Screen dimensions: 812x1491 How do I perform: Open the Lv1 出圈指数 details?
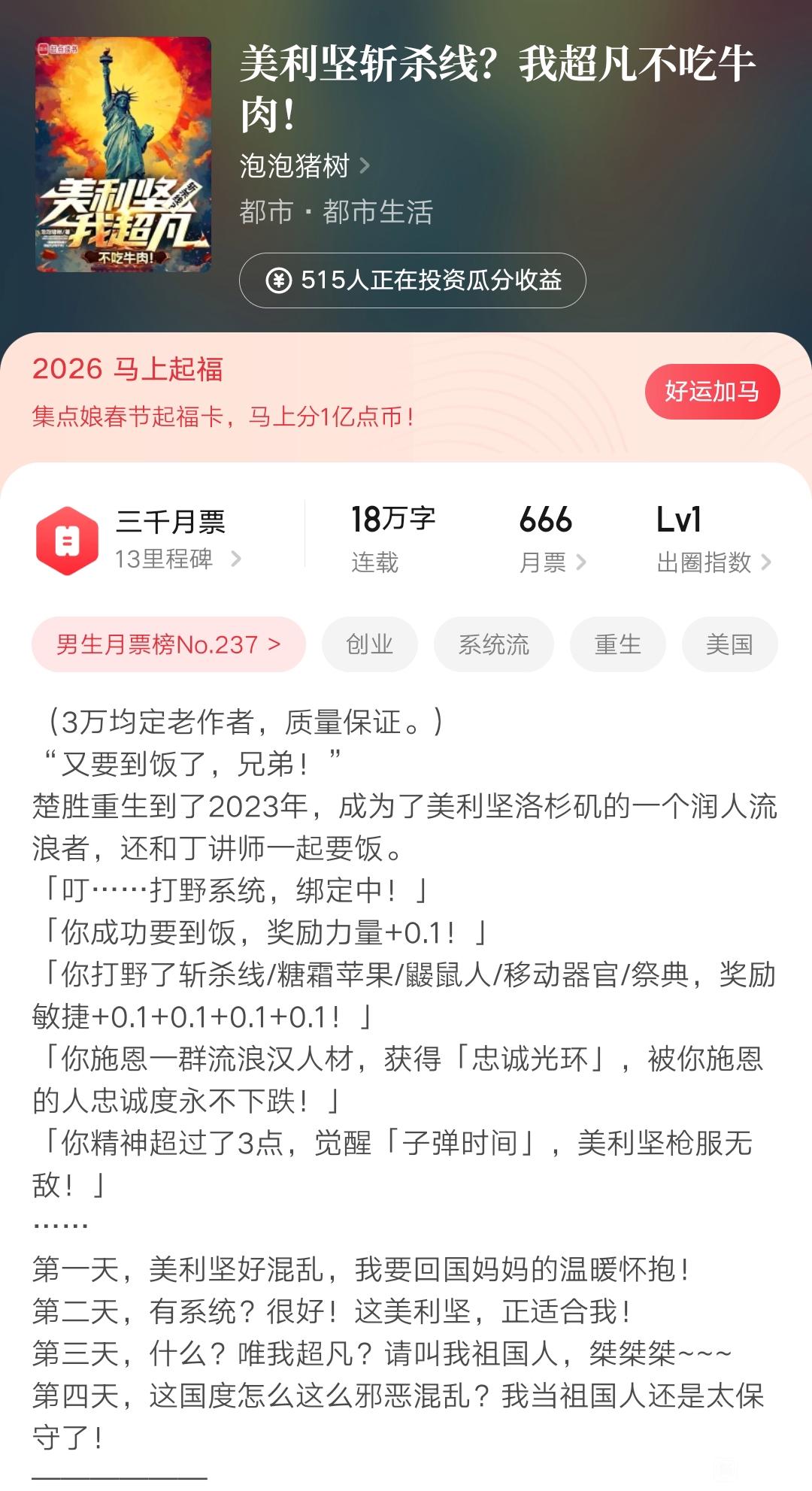(713, 540)
